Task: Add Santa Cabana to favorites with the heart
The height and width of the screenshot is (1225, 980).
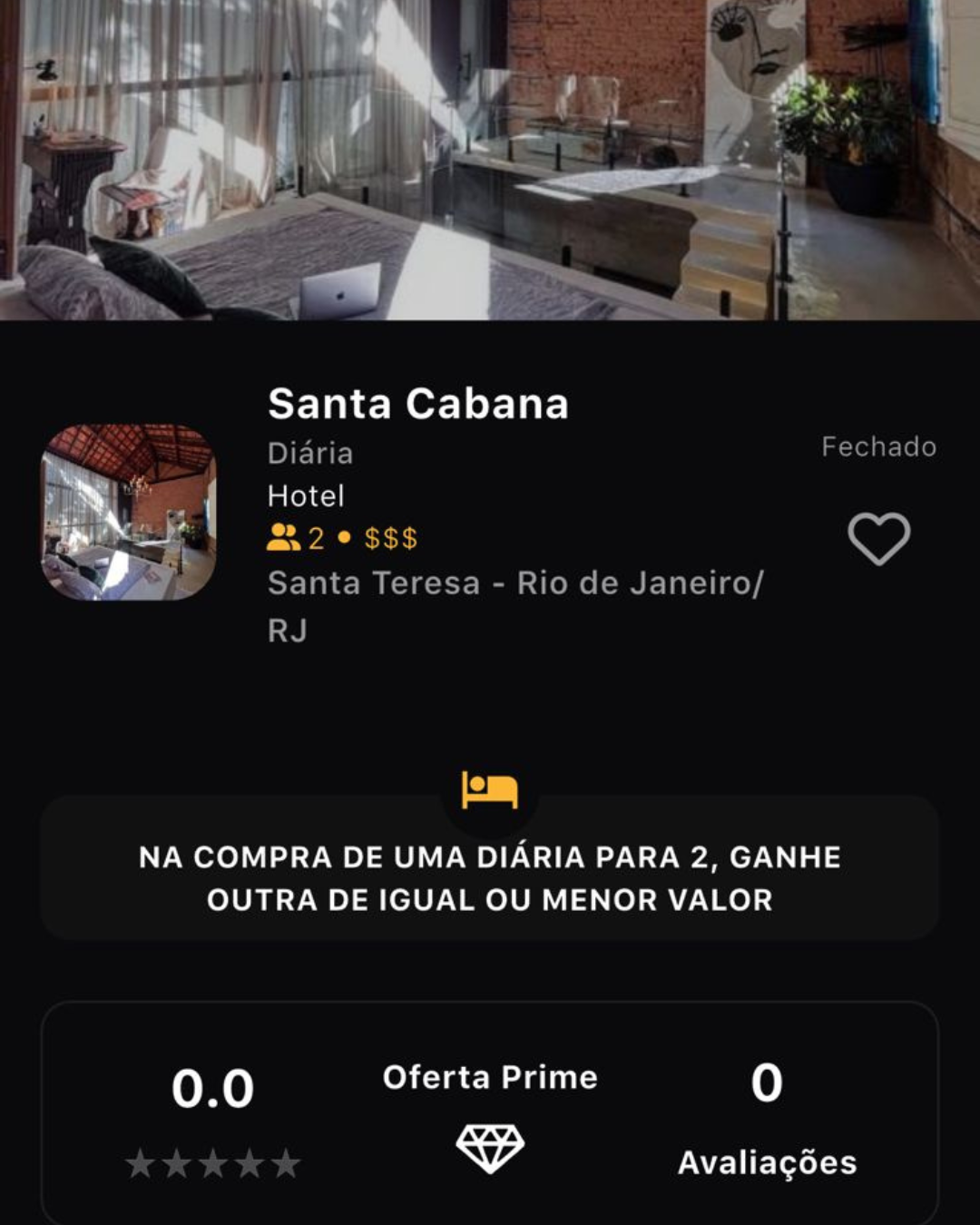Action: tap(878, 538)
